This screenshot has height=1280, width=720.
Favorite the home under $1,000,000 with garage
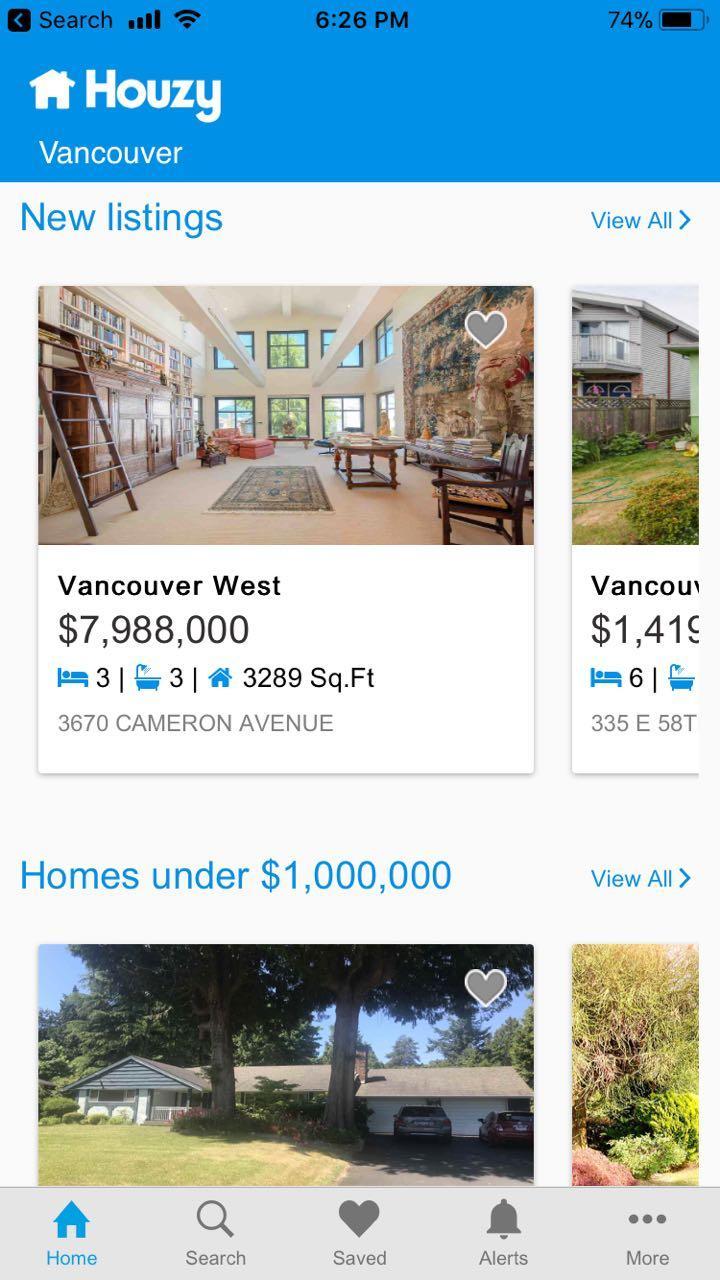click(486, 987)
